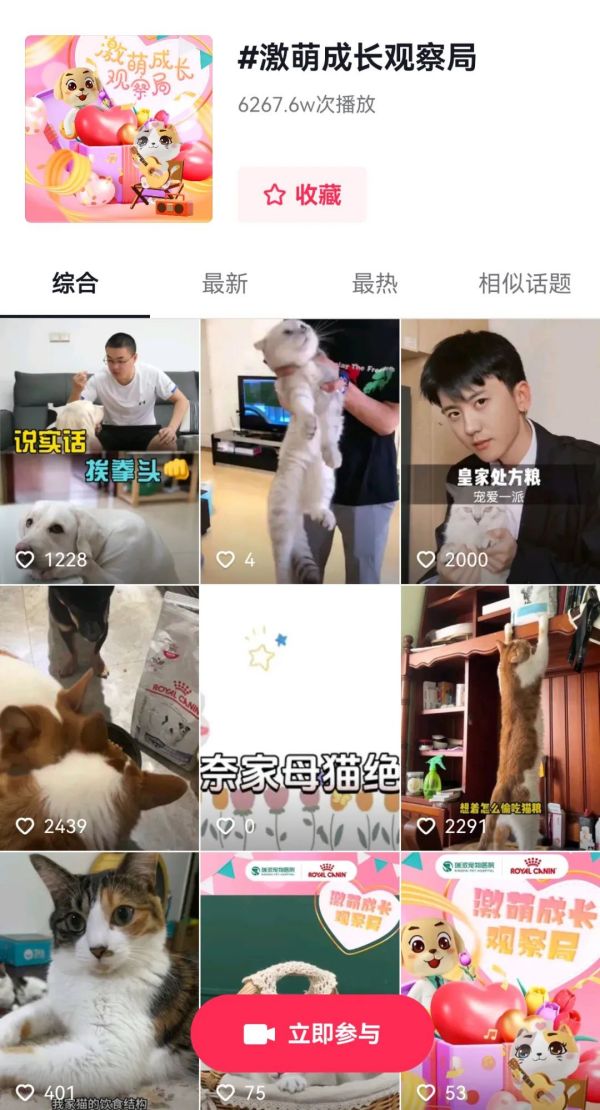
Task: Open the 皇家处方粮 video
Action: (x=500, y=450)
